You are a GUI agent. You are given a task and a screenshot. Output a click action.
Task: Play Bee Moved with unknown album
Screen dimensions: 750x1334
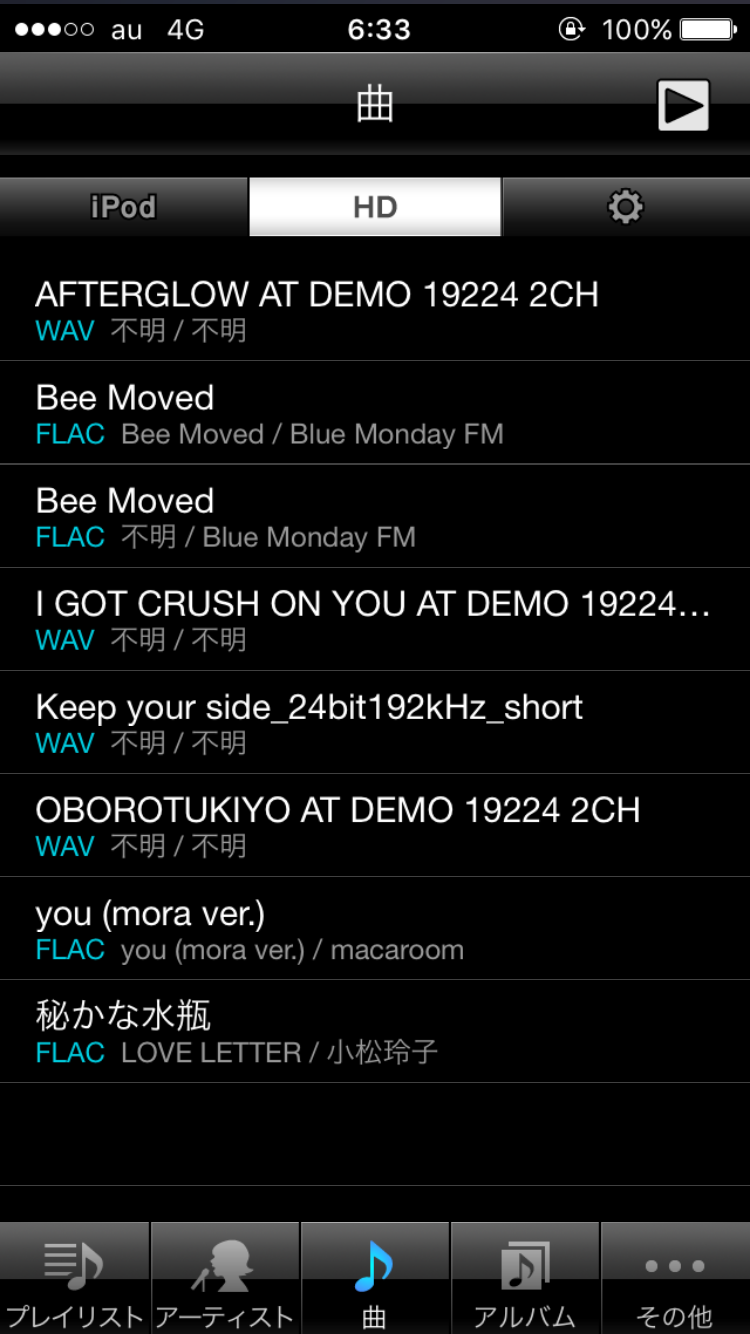[375, 516]
